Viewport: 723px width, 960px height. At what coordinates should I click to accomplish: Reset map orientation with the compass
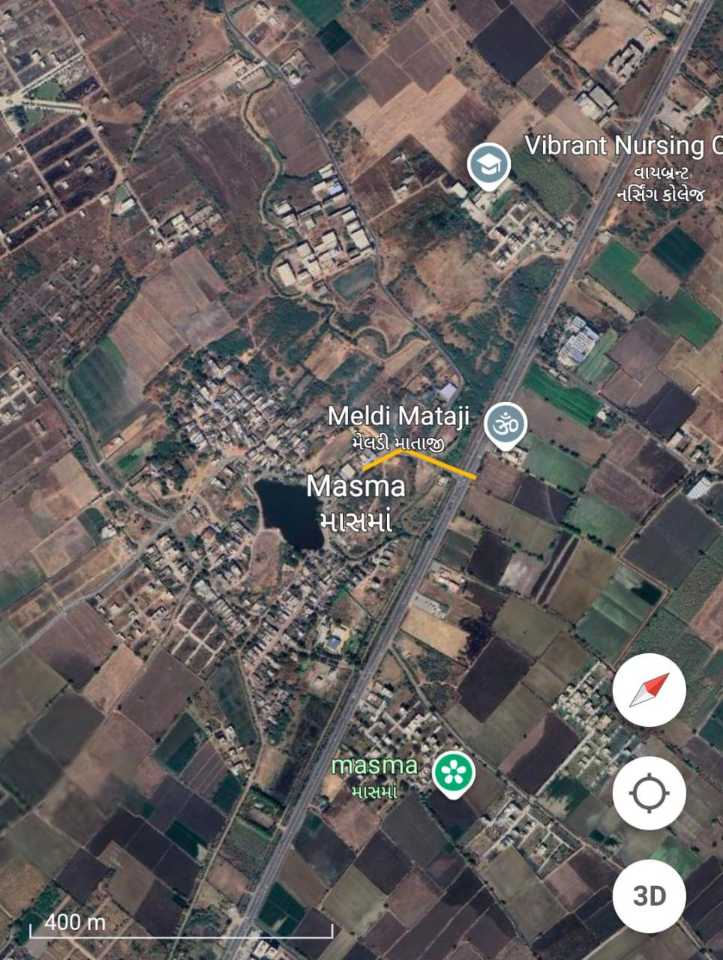click(649, 690)
